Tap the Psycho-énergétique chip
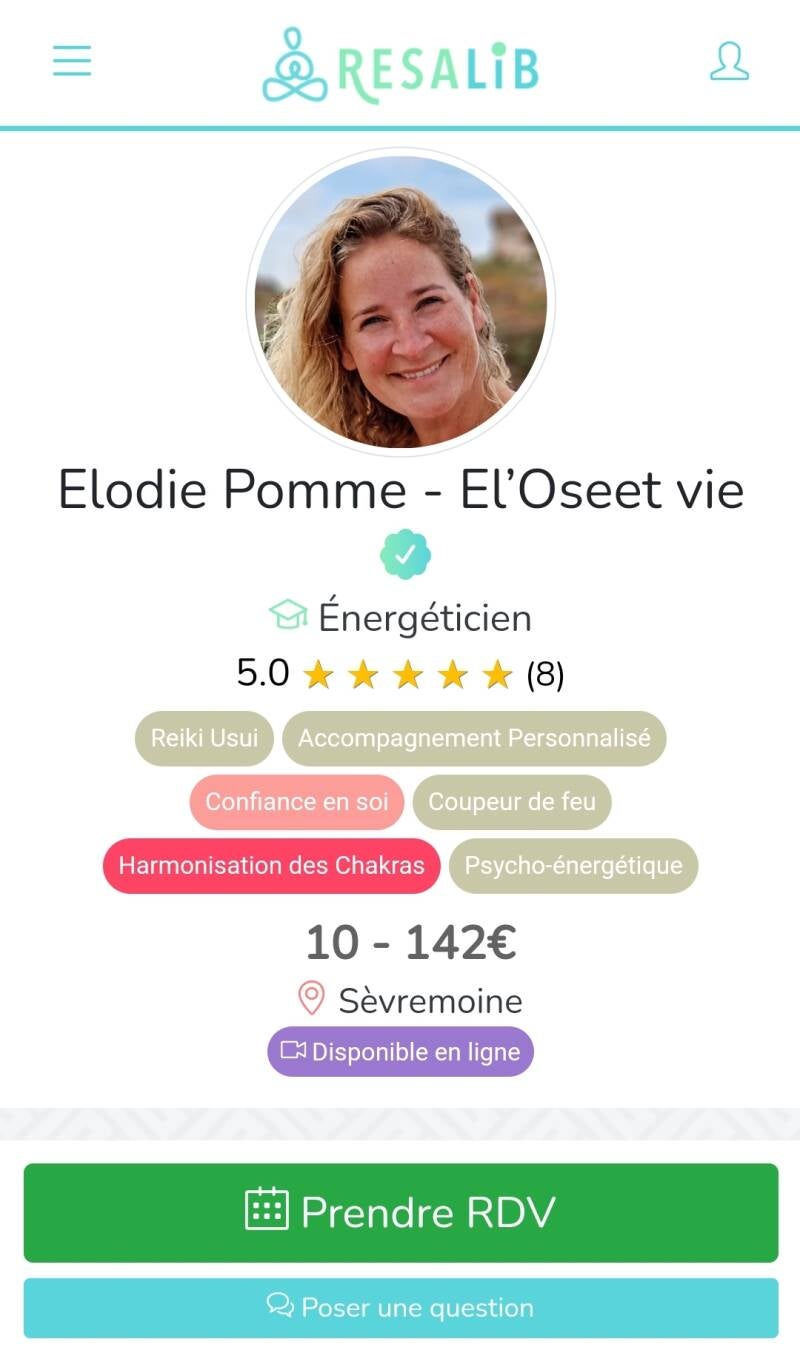 573,865
